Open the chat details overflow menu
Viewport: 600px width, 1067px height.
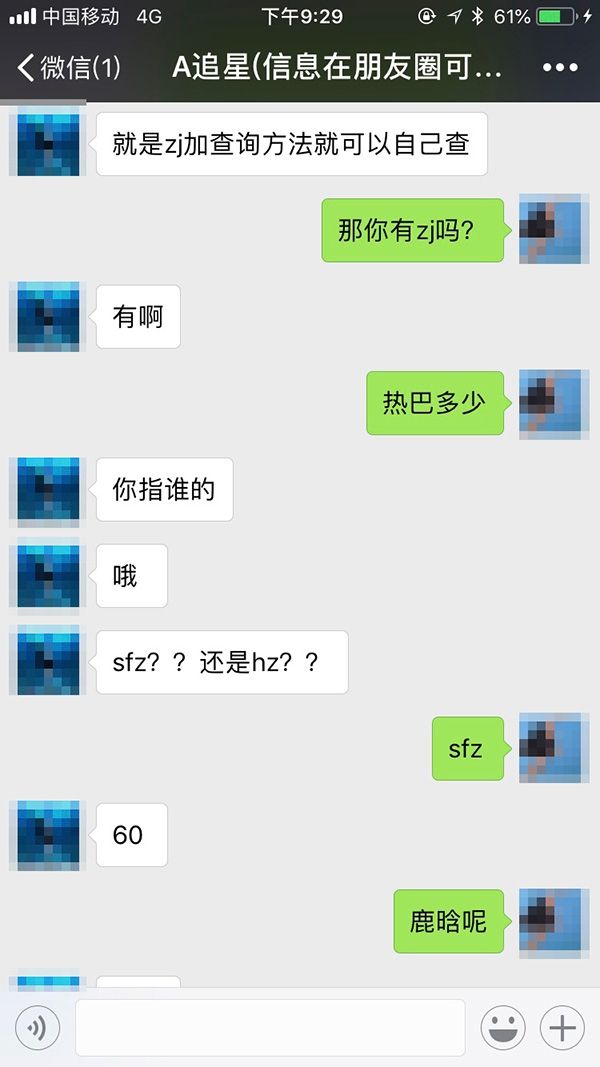560,68
